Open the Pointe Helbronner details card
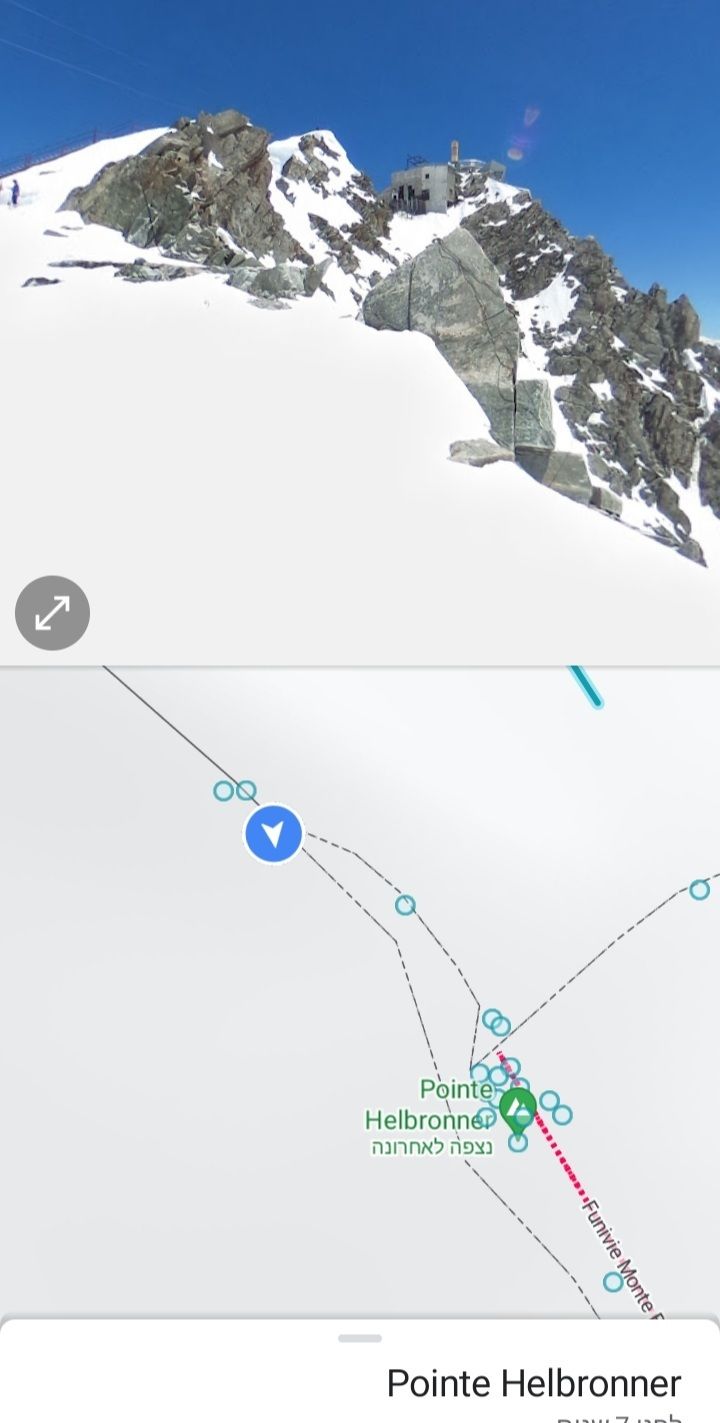720x1423 pixels. click(x=532, y=1384)
